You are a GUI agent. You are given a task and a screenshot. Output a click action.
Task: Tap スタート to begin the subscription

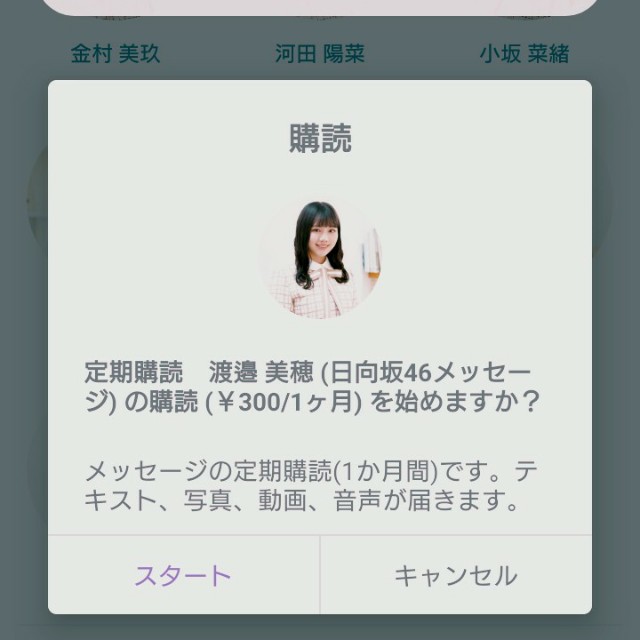tap(183, 576)
